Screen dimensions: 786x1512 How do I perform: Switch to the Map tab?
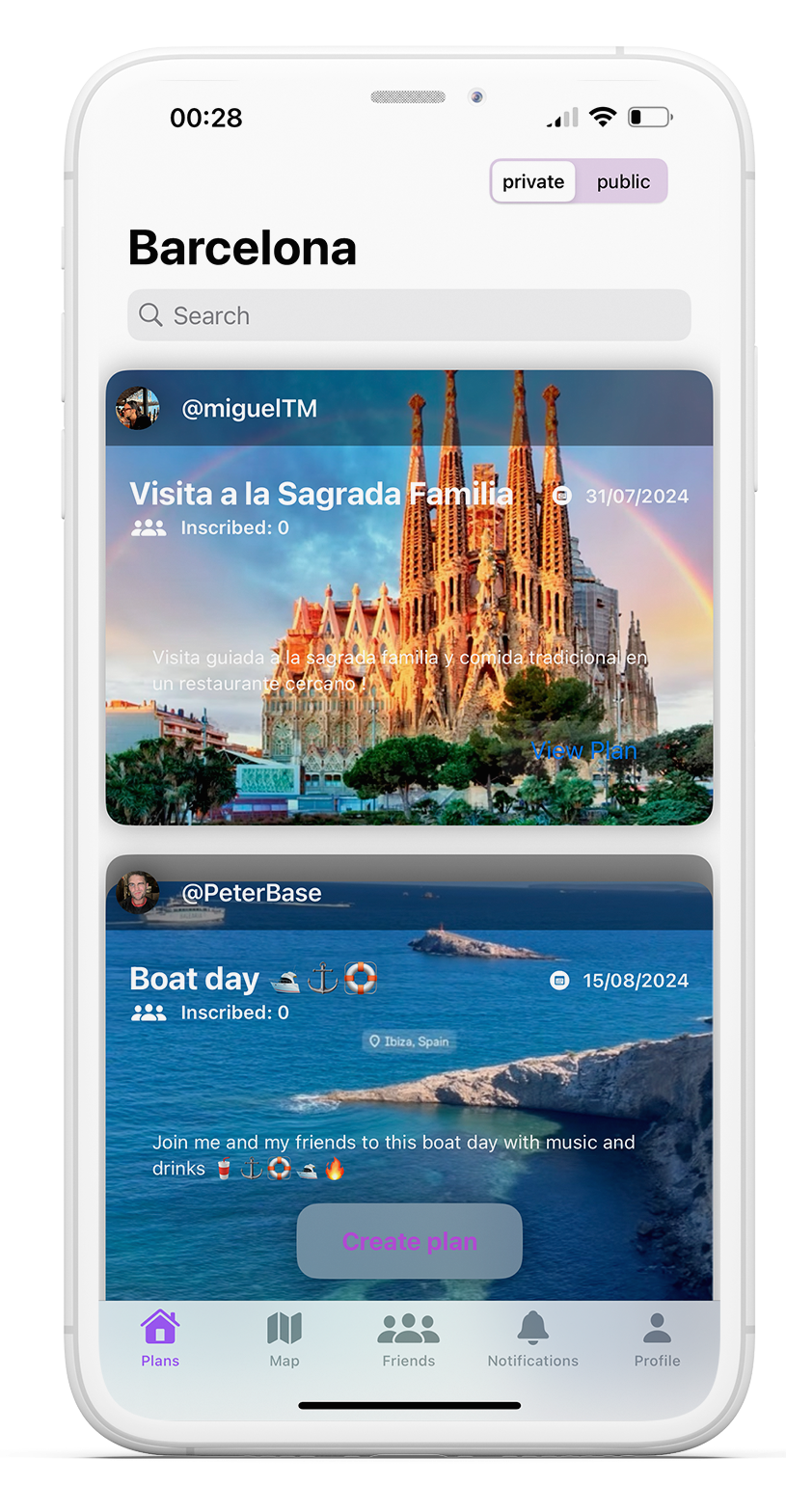pos(285,1338)
